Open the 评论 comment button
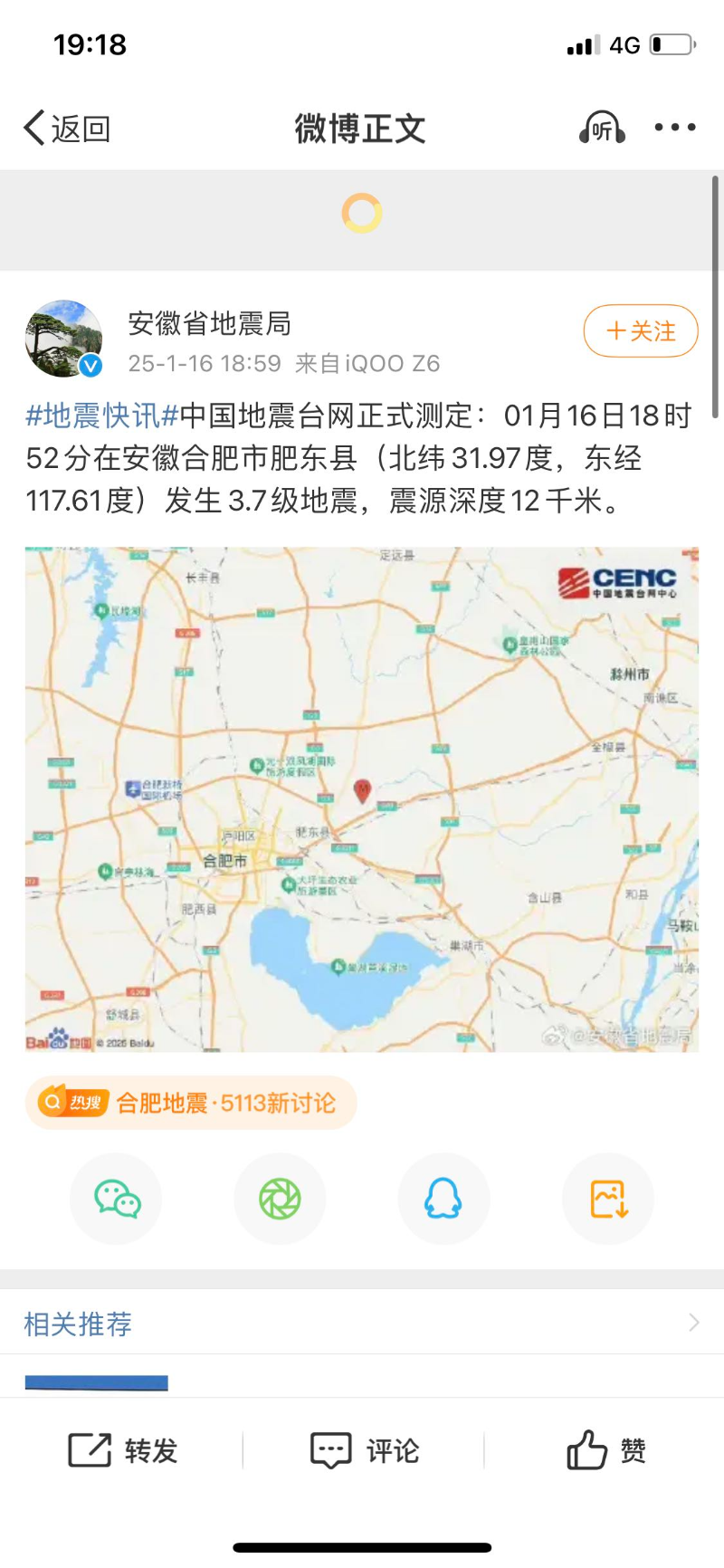The height and width of the screenshot is (1568, 724). click(365, 1450)
